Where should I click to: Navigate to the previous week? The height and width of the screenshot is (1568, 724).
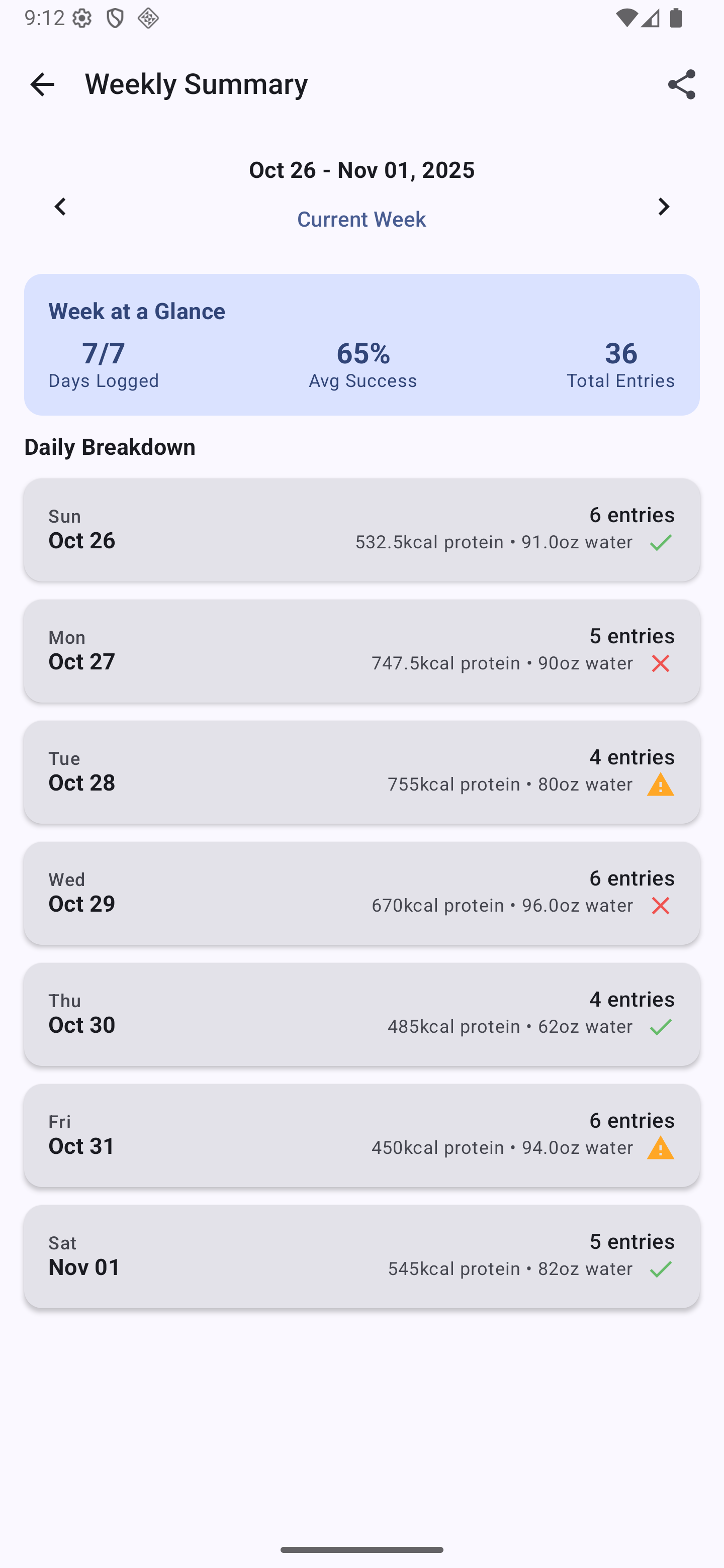[60, 207]
